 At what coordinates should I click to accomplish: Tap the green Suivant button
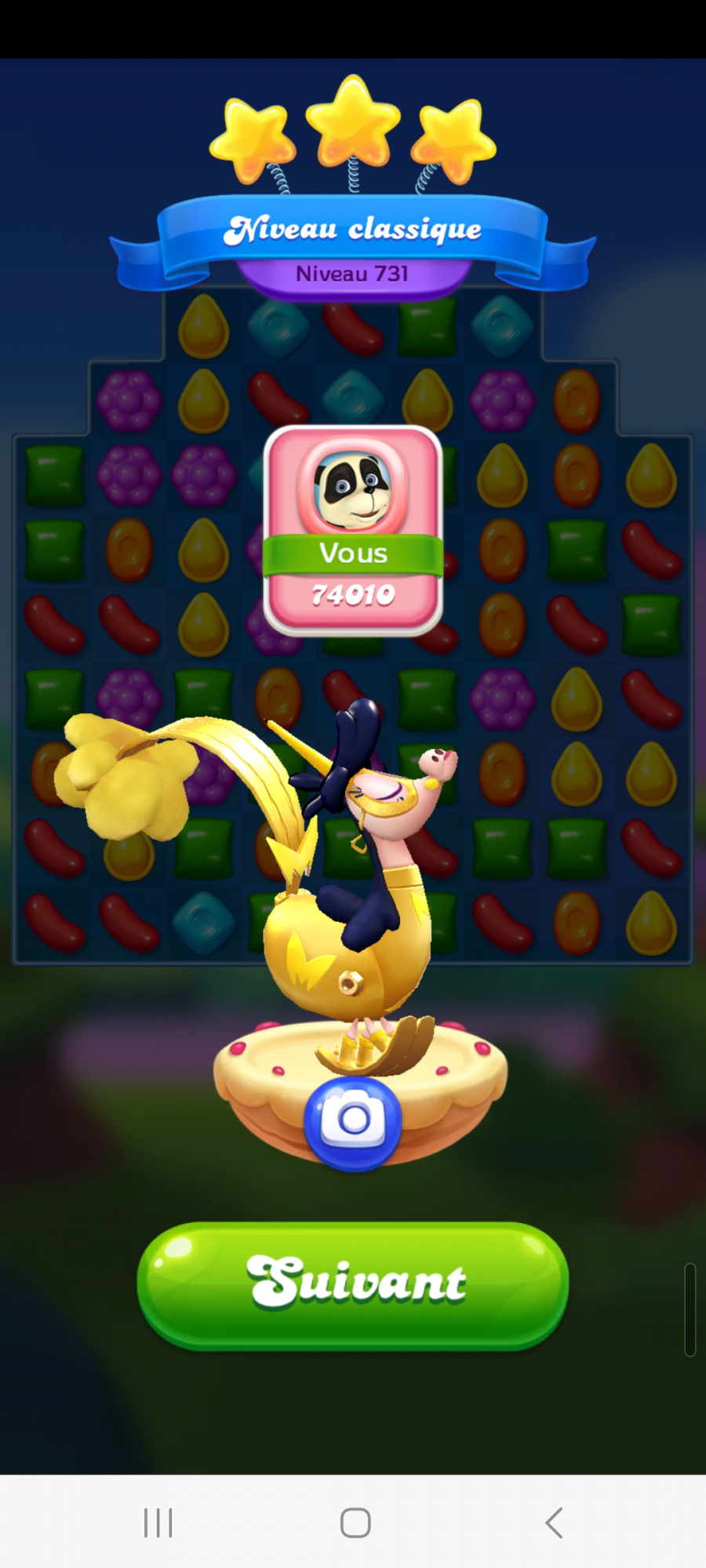352,1284
